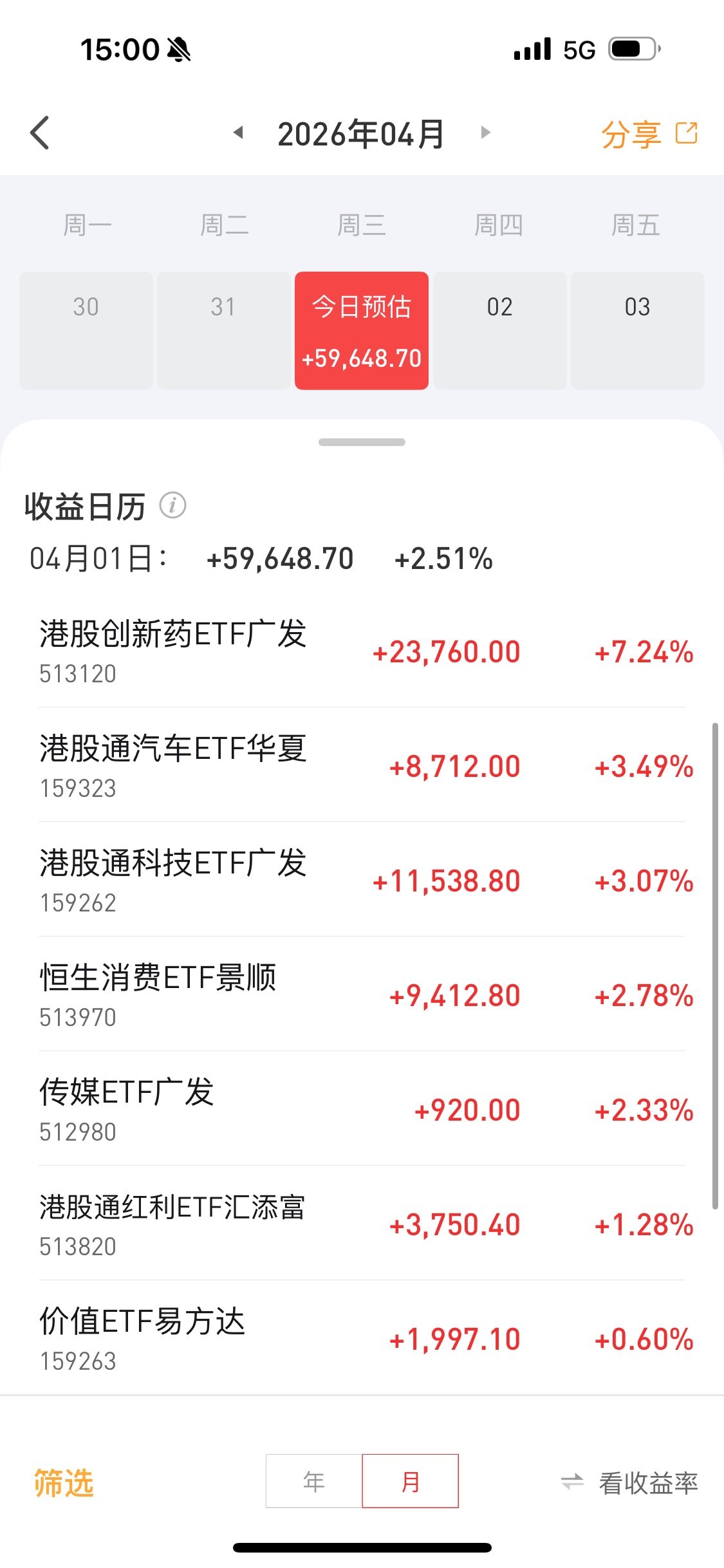
Task: Open 港股通汽车ETF华夏 row
Action: coord(362,766)
